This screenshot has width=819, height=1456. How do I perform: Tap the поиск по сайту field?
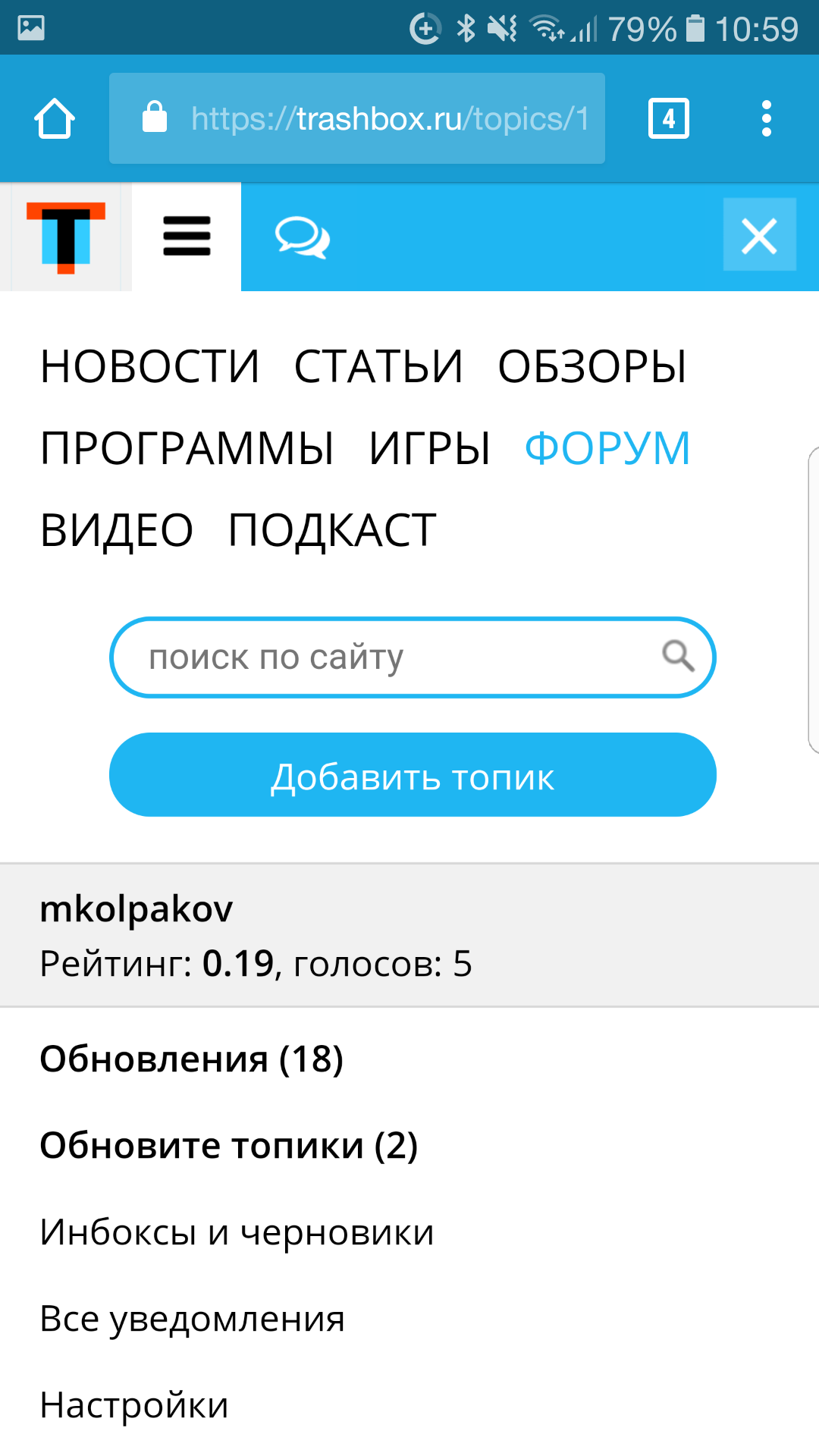[413, 657]
